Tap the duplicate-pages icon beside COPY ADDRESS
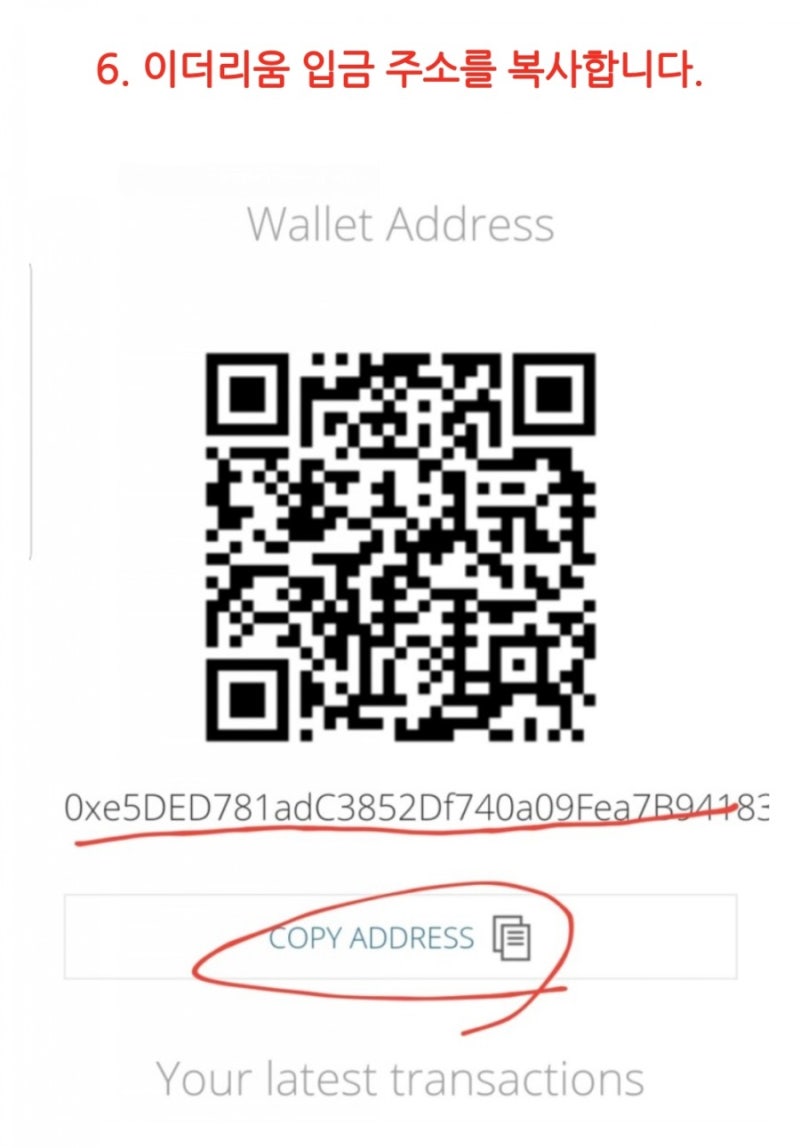This screenshot has width=800, height=1148. (510, 937)
